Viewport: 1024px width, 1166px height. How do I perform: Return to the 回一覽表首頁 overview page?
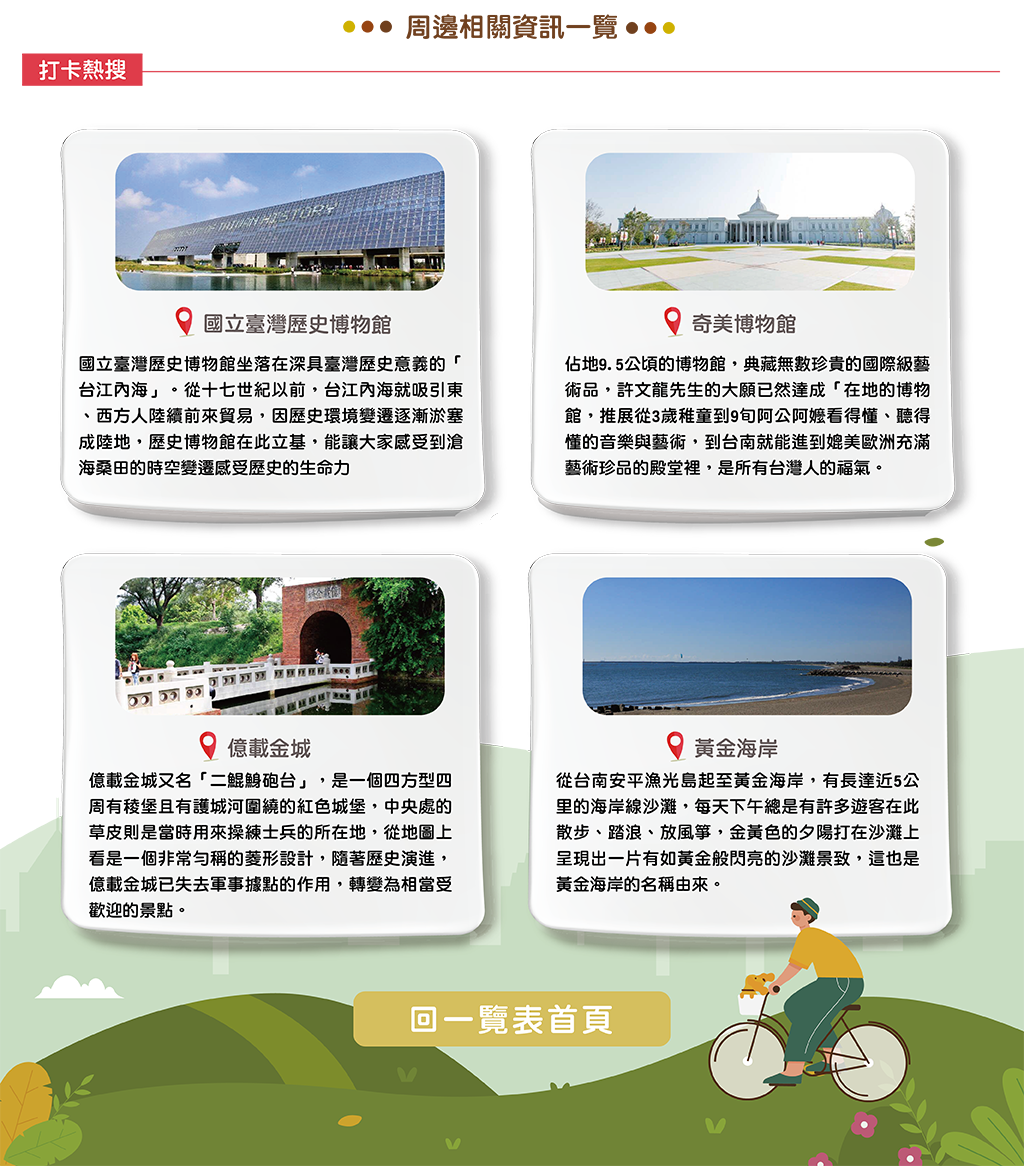coord(511,1019)
